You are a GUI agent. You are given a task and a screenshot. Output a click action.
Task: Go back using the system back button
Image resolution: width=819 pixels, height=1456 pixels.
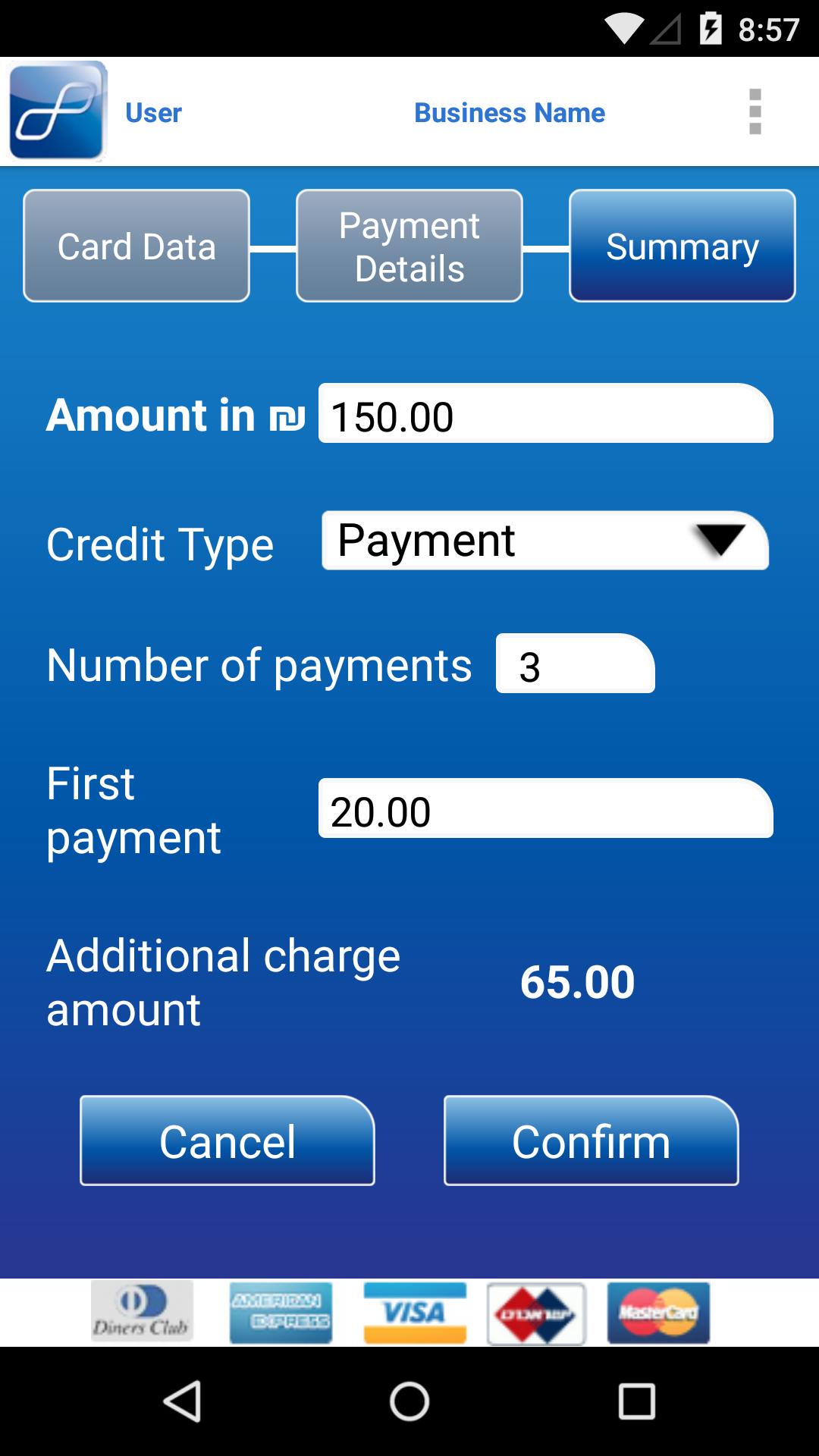click(182, 1401)
